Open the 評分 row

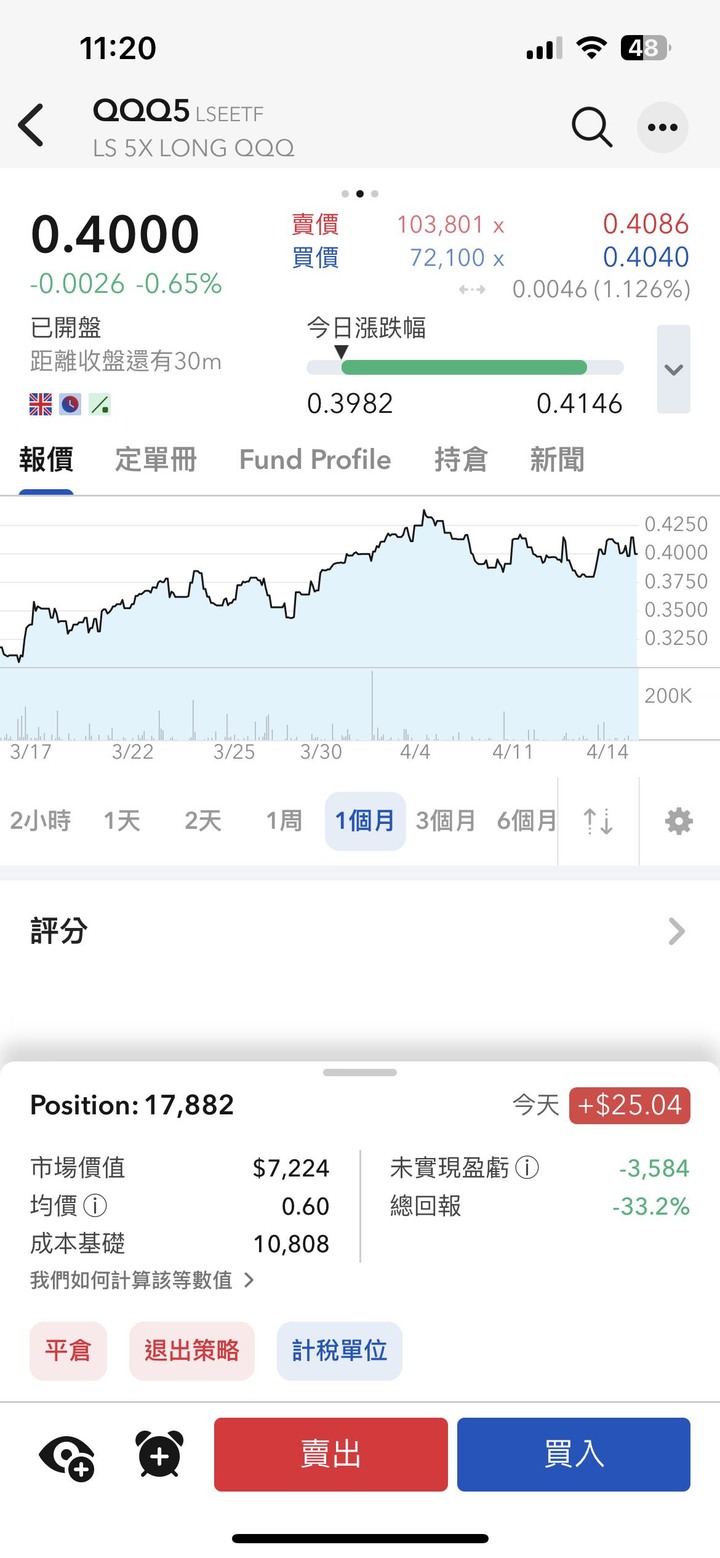click(360, 932)
